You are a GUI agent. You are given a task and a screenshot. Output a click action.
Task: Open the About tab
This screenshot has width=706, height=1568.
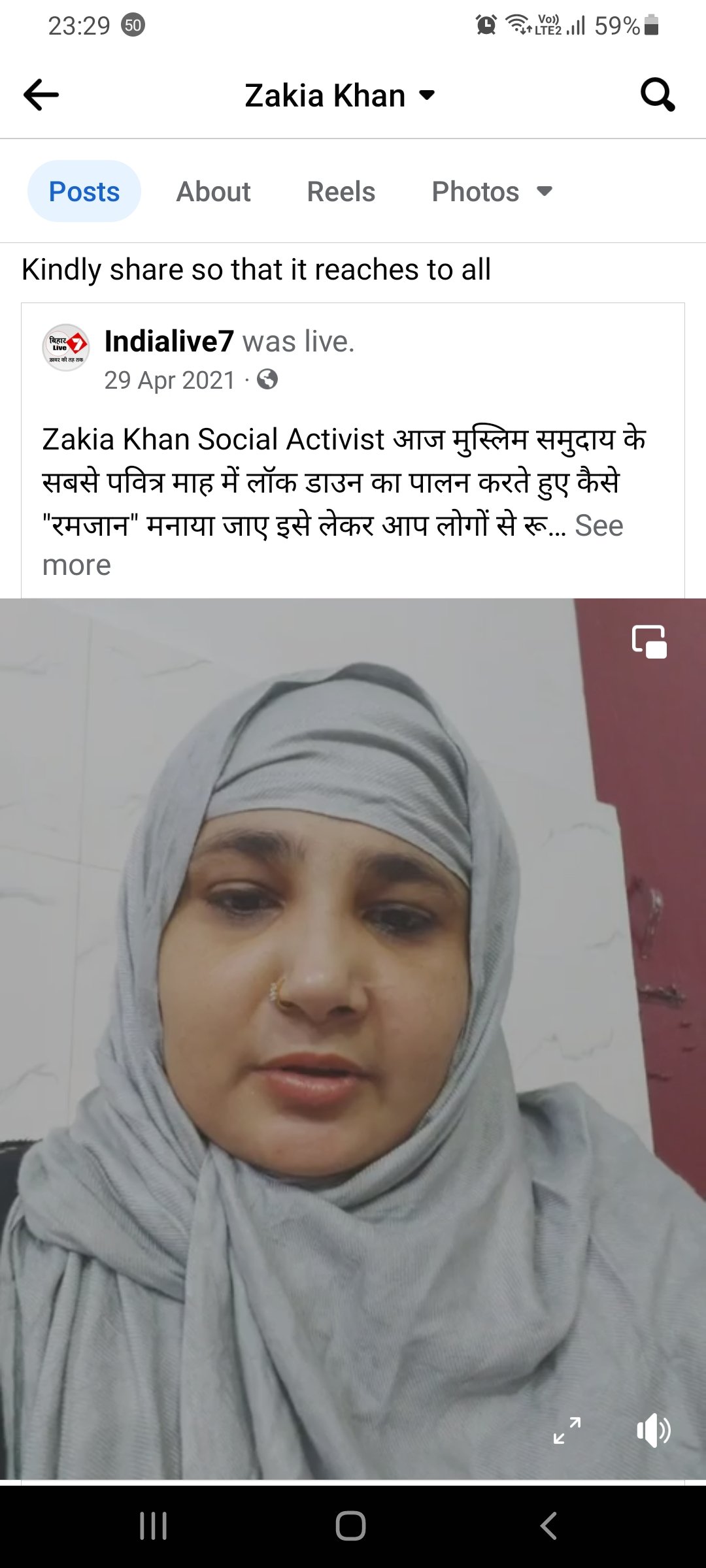tap(213, 191)
